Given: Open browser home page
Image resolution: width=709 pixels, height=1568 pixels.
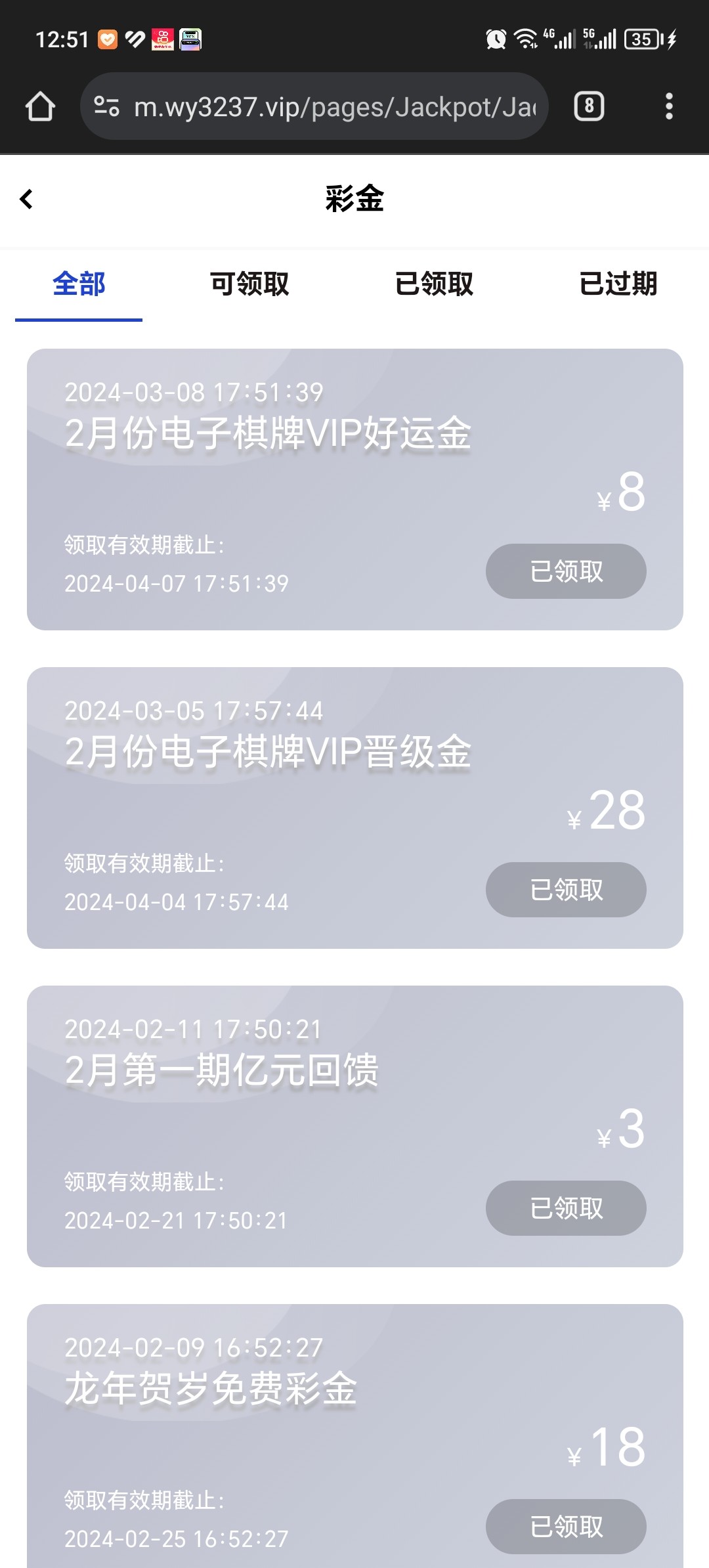Looking at the screenshot, I should pyautogui.click(x=40, y=106).
